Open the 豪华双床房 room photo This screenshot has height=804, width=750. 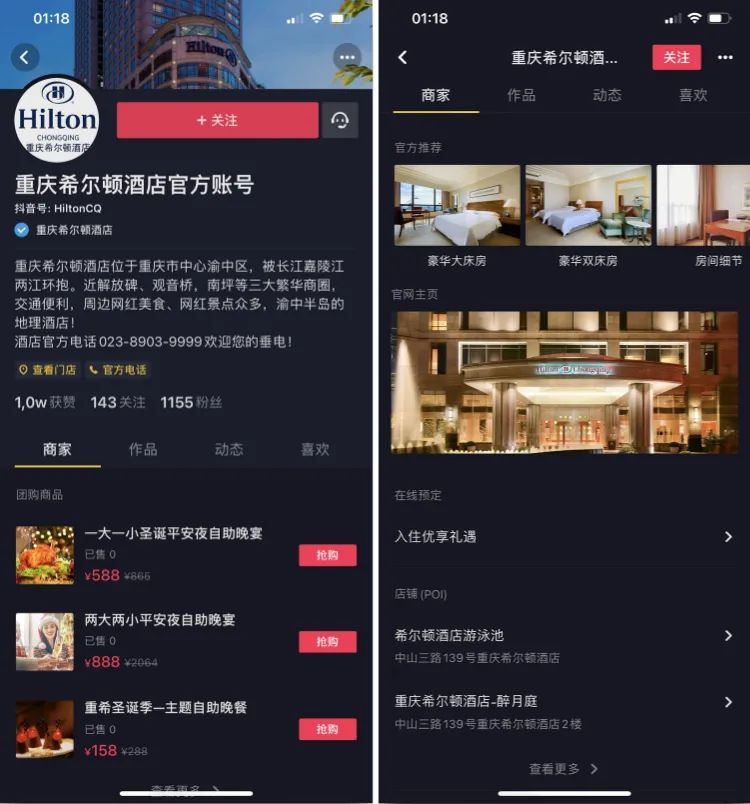[588, 206]
